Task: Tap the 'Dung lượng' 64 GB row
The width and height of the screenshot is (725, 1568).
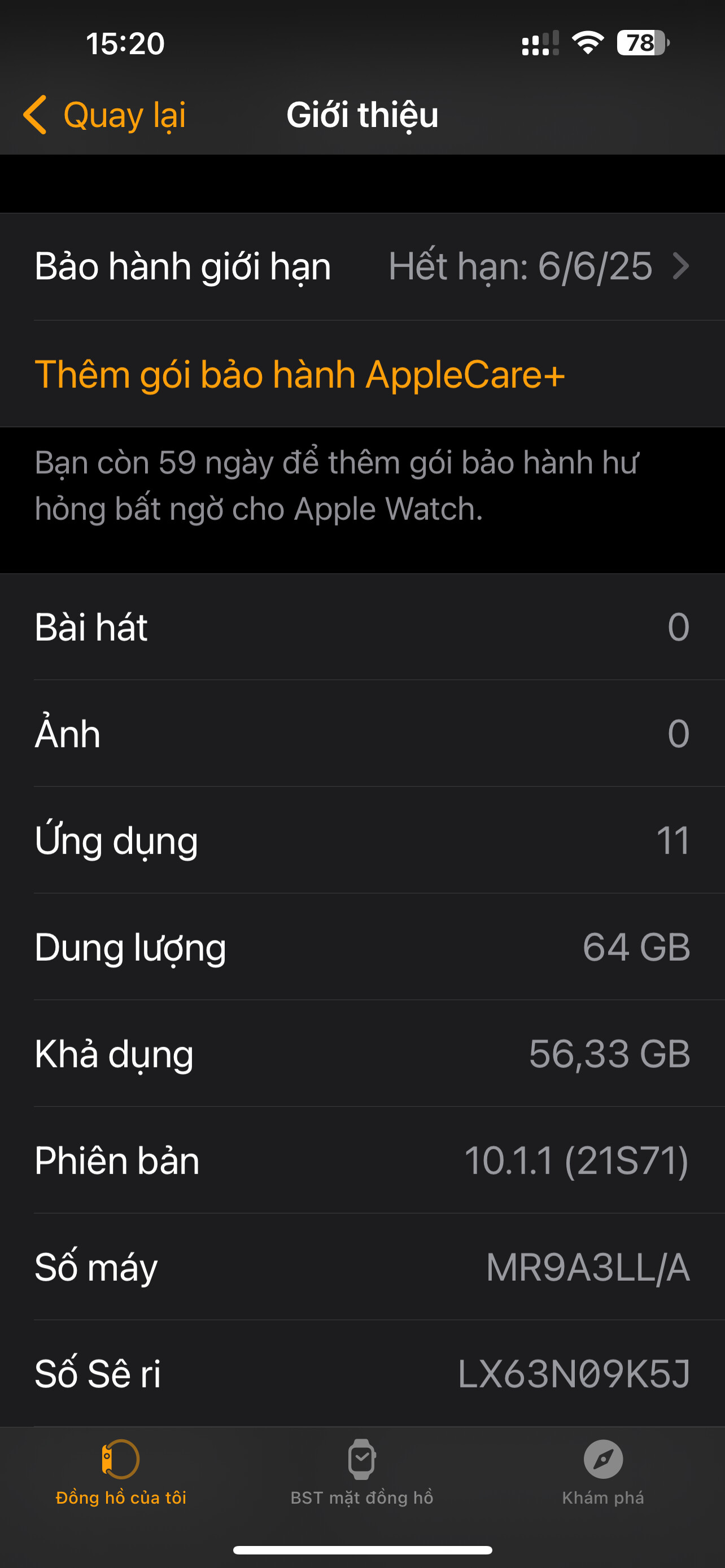Action: [x=362, y=948]
